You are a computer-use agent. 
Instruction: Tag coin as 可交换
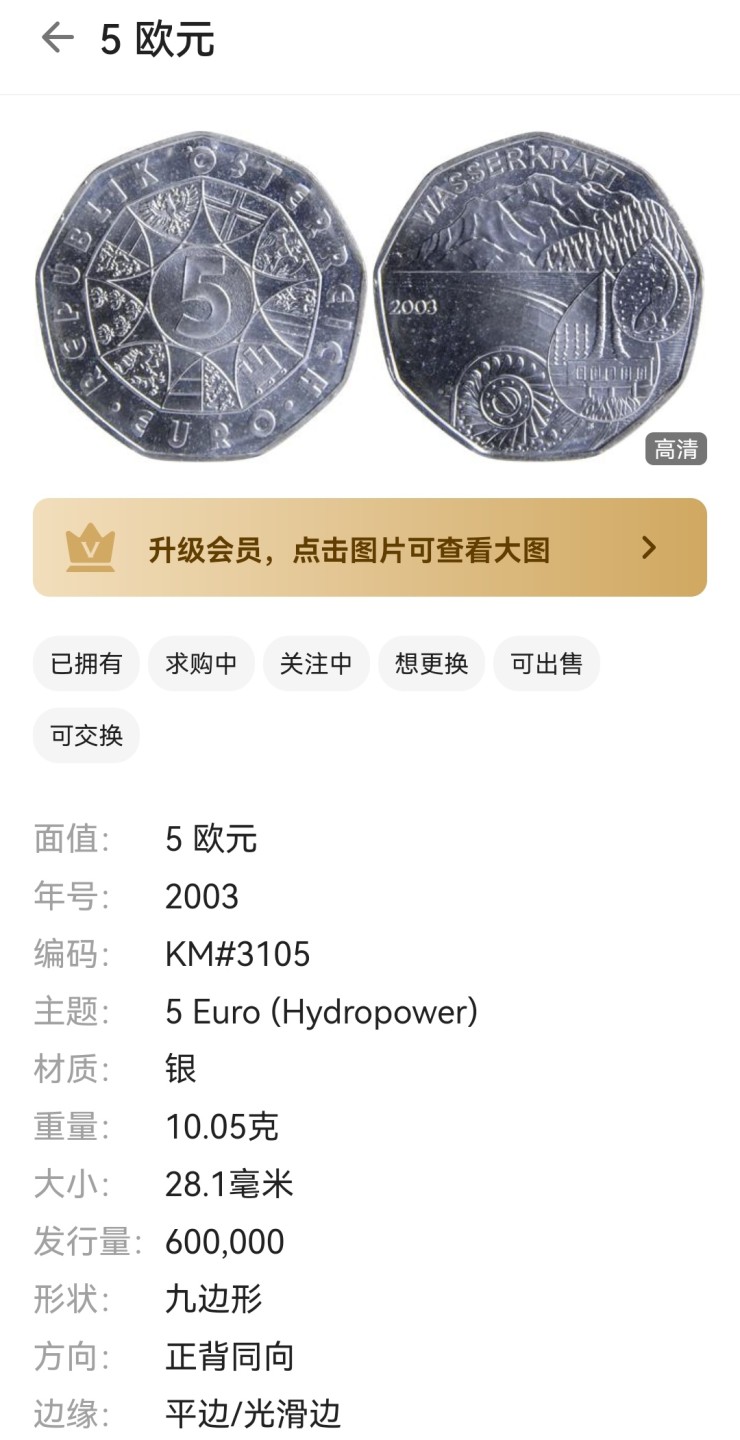[x=86, y=736]
